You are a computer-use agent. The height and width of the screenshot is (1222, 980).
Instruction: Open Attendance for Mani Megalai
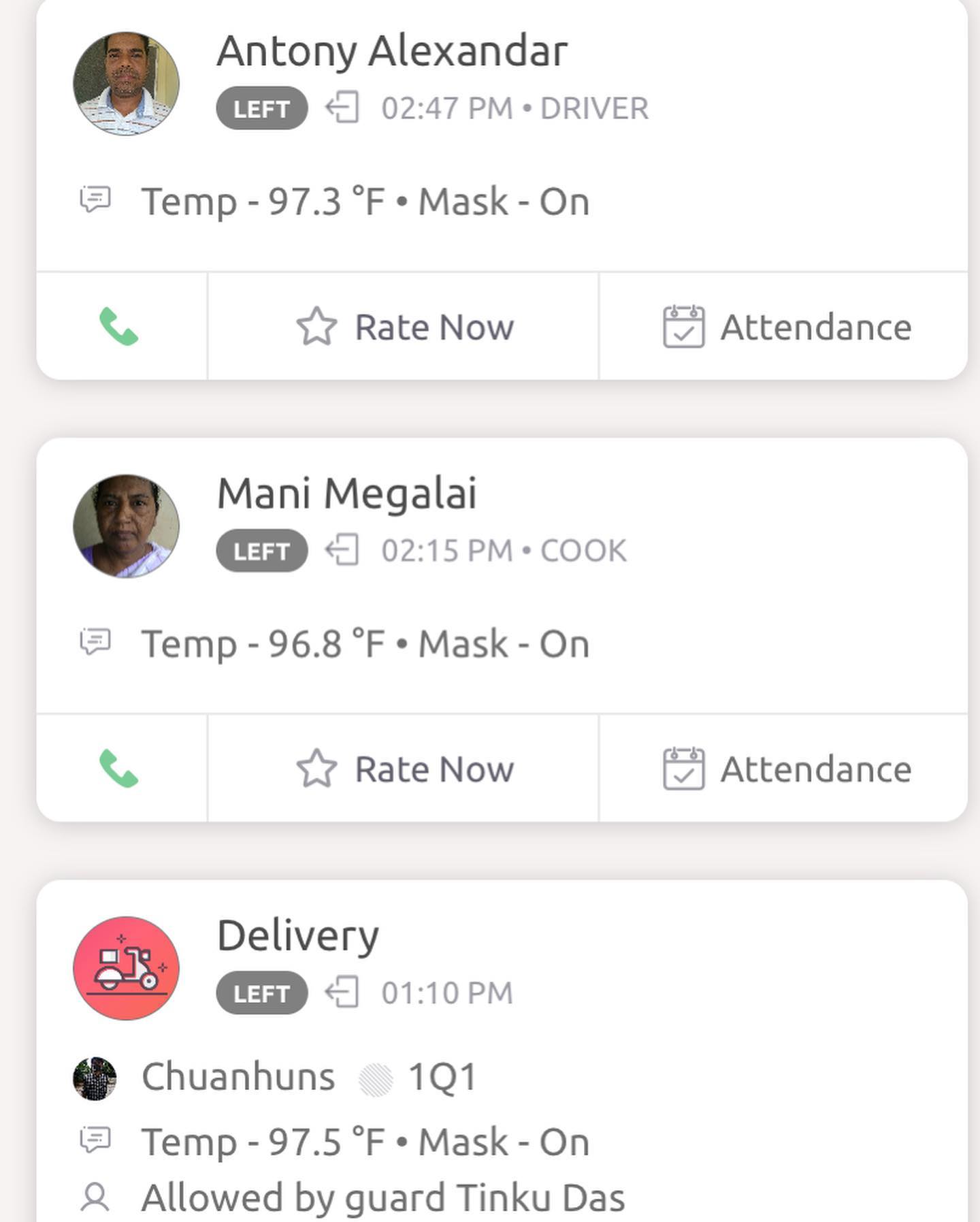coord(787,769)
